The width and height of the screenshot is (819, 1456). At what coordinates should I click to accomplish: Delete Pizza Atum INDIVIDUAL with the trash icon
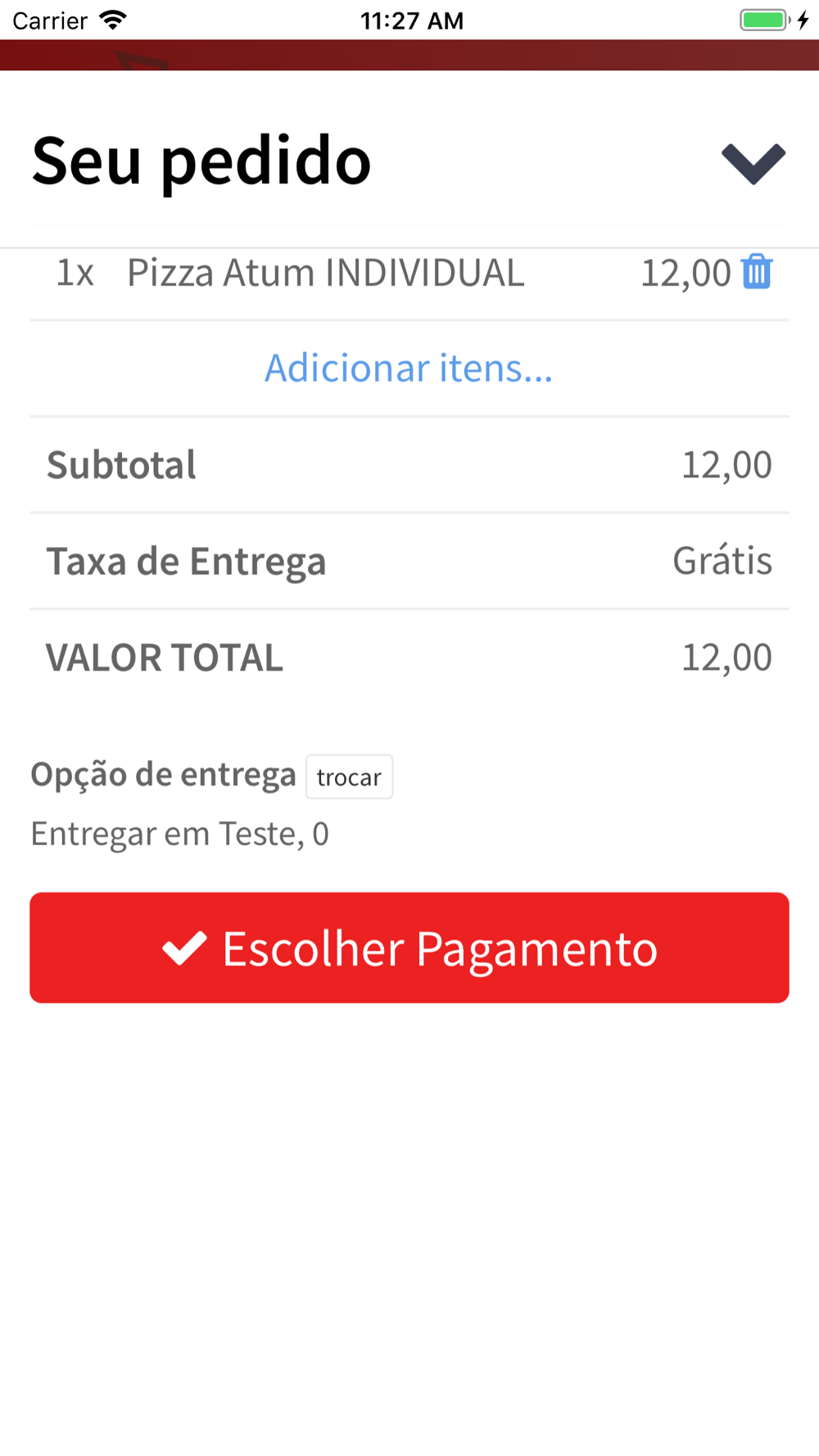coord(757,272)
